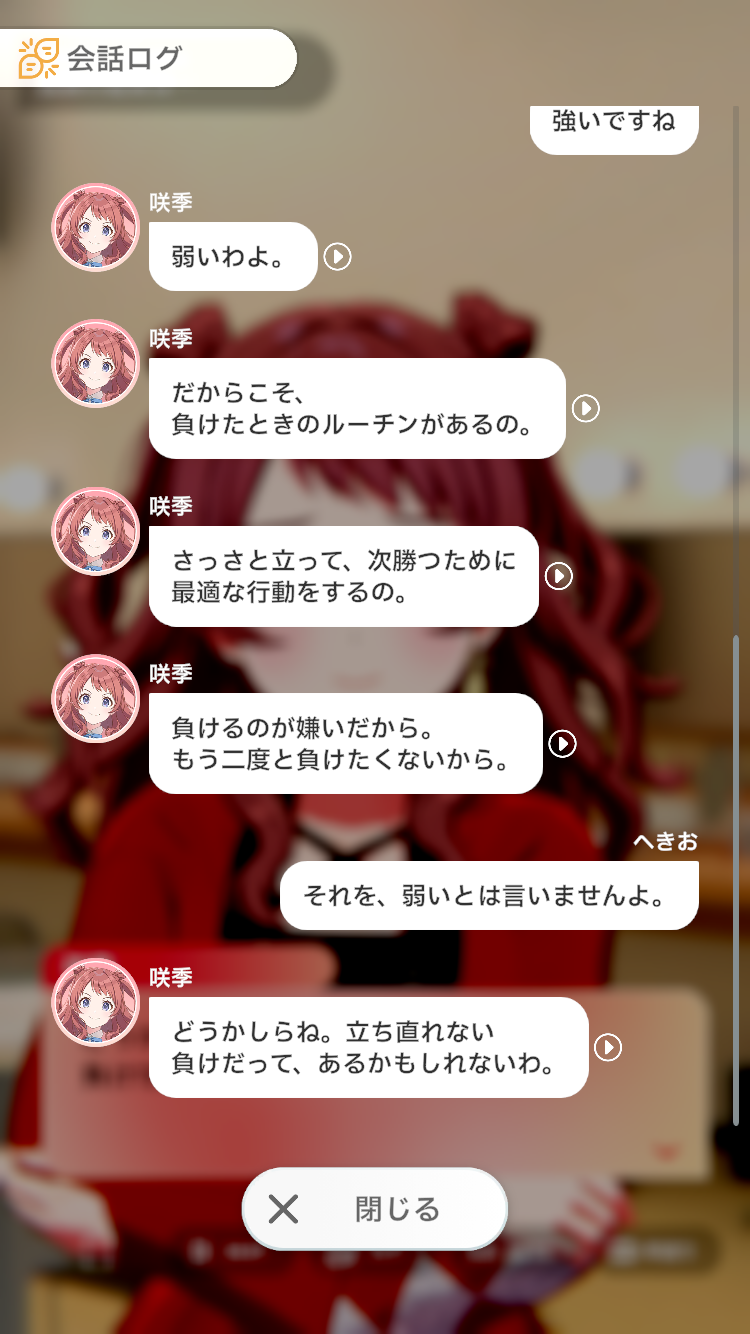This screenshot has height=1334, width=750.
Task: Play voice for だからこそ、負けたときのルーチン line
Action: coord(586,408)
